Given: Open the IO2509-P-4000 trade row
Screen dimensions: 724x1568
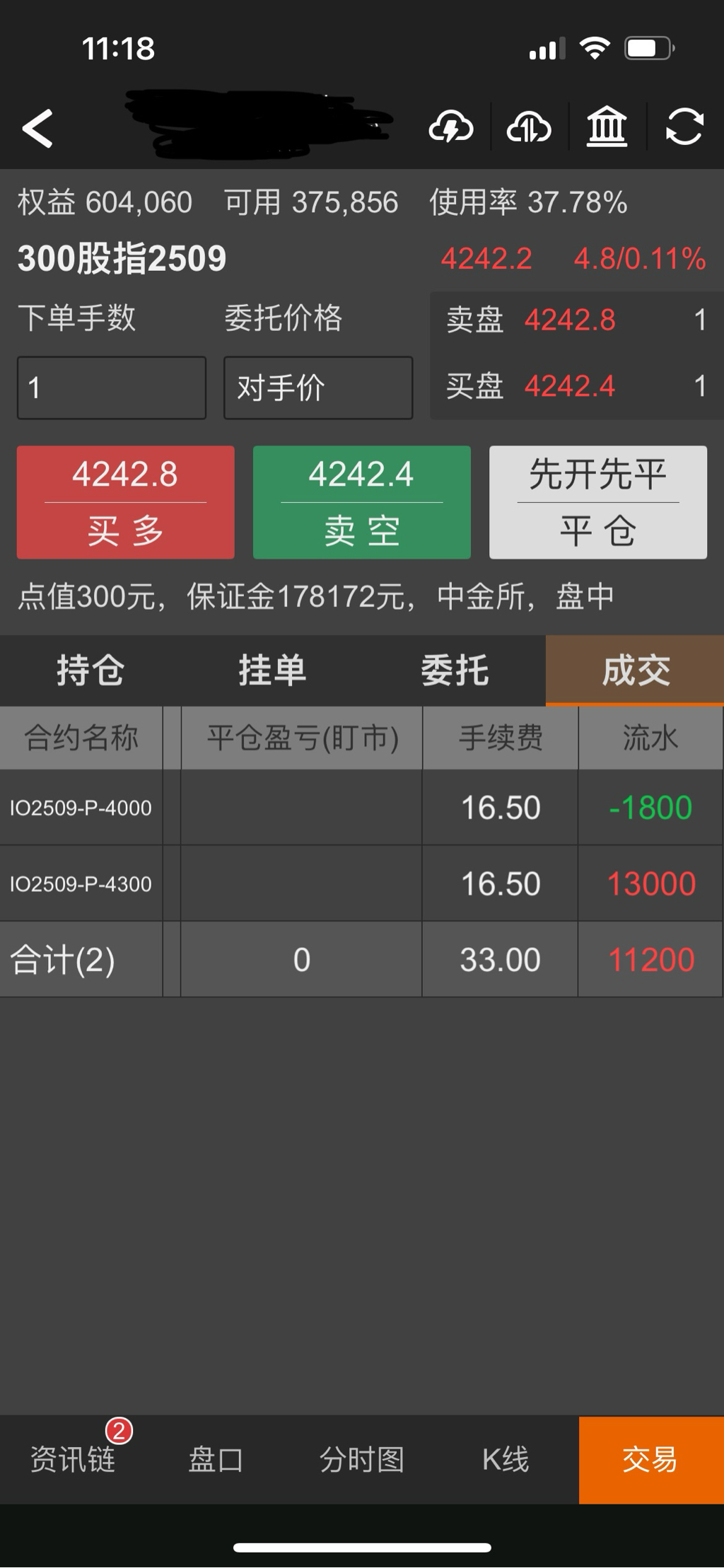Looking at the screenshot, I should pos(361,808).
